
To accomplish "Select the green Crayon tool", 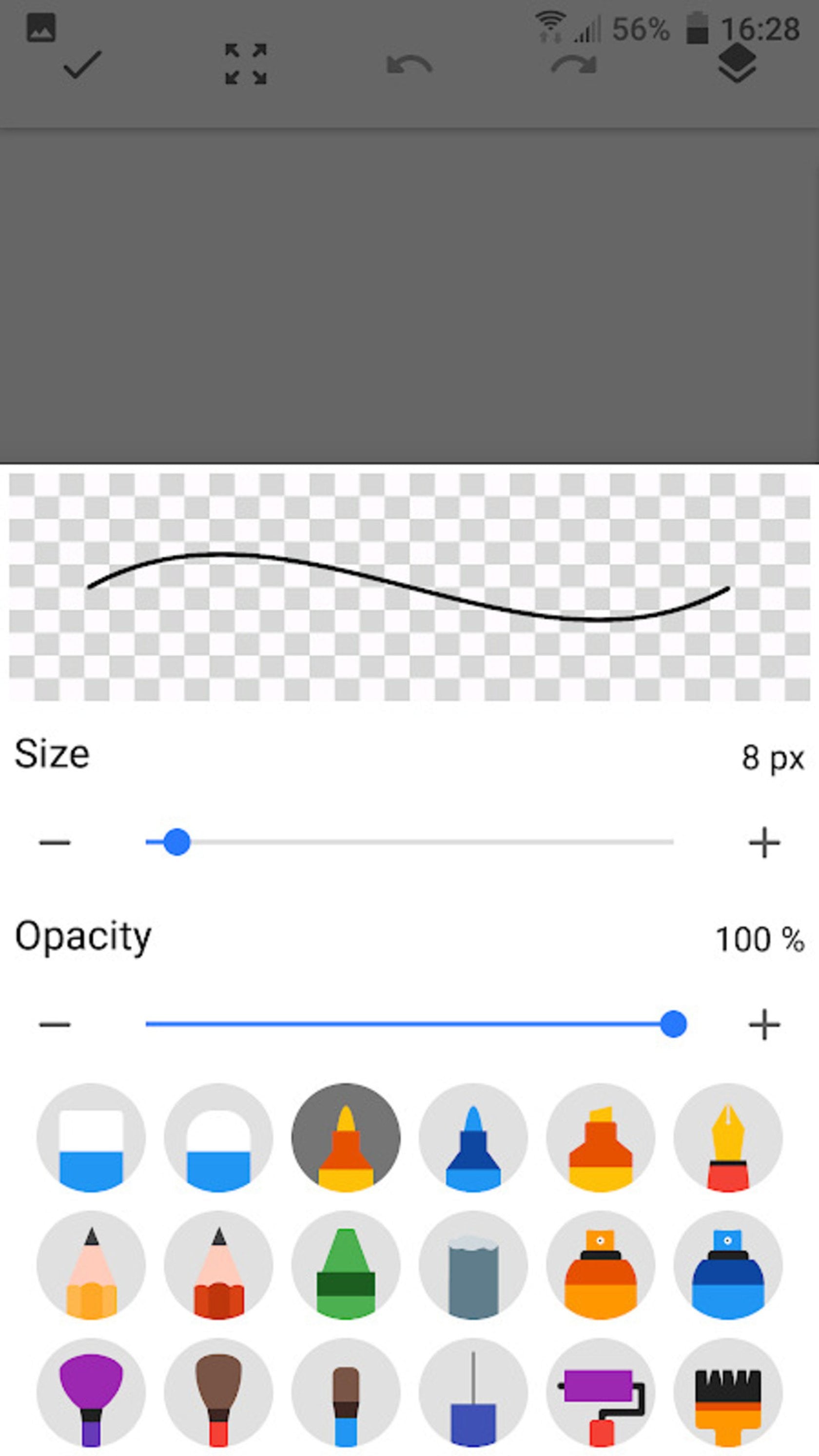I will click(x=346, y=1266).
